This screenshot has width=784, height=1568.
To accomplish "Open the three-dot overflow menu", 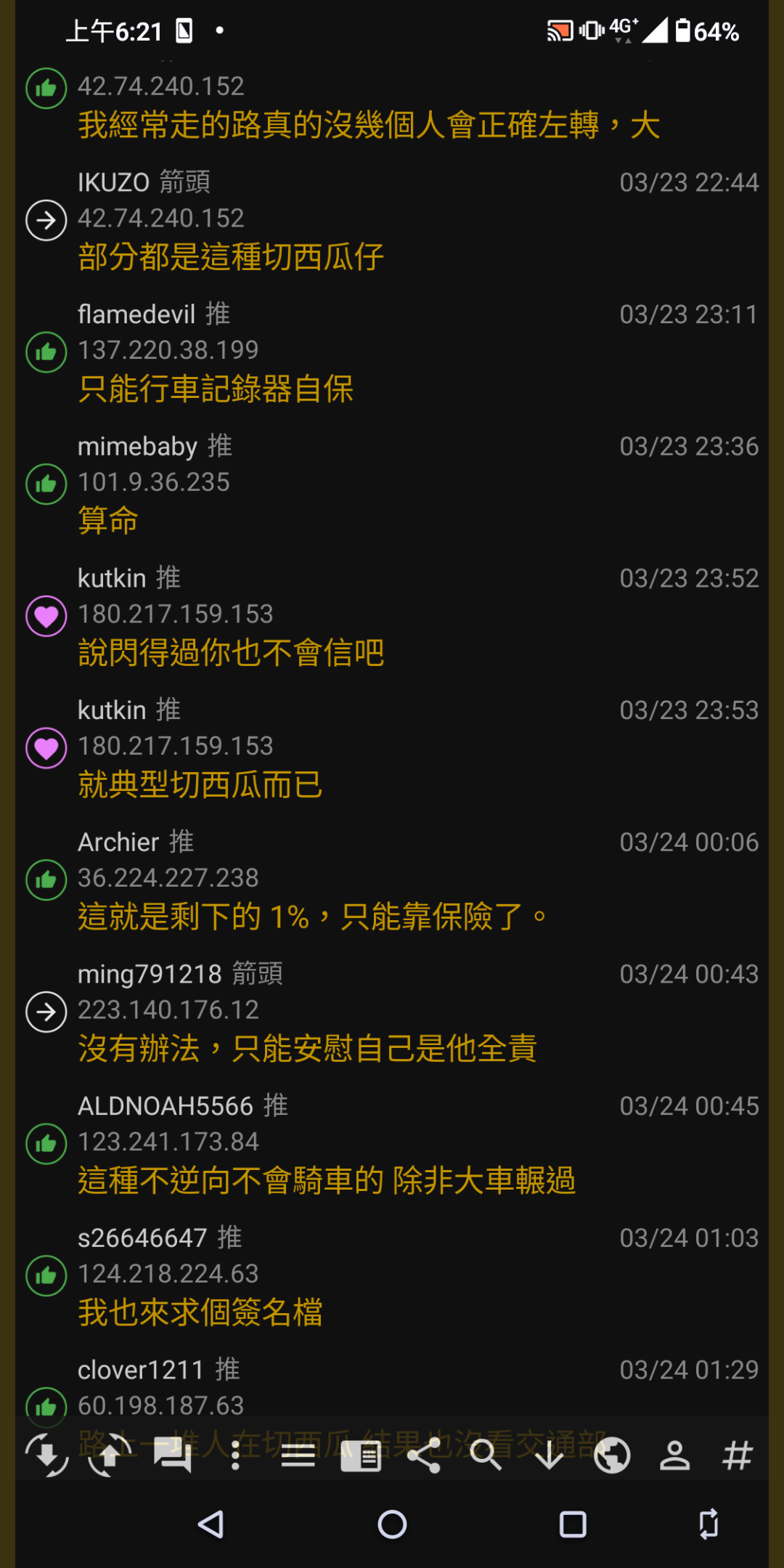I will pyautogui.click(x=235, y=1455).
